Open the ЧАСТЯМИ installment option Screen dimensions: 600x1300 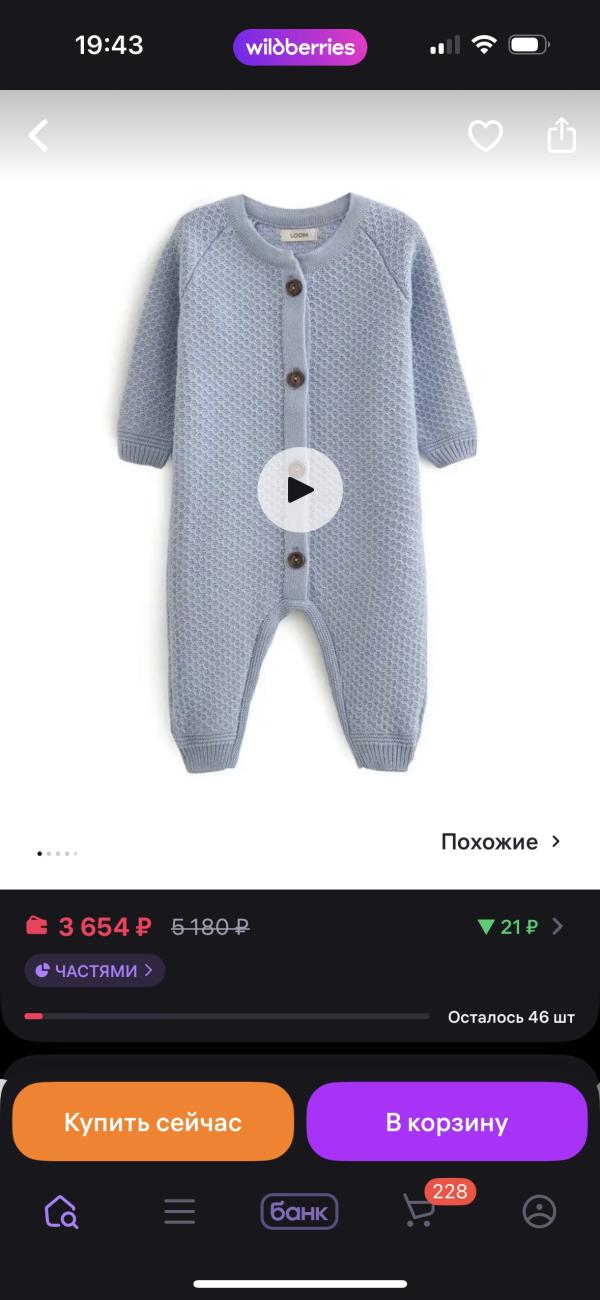point(95,970)
